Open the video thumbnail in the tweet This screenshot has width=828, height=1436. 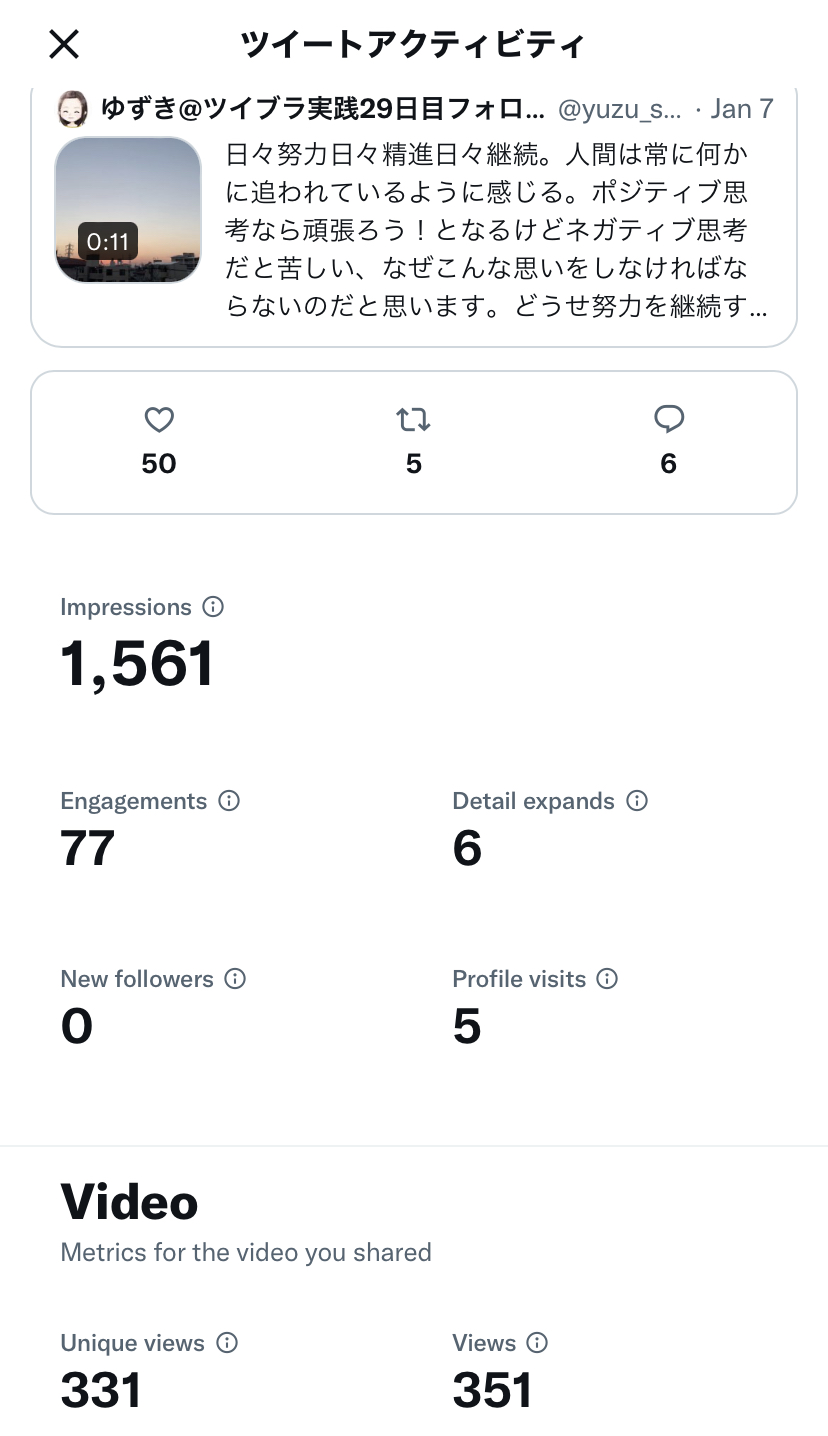[x=128, y=210]
